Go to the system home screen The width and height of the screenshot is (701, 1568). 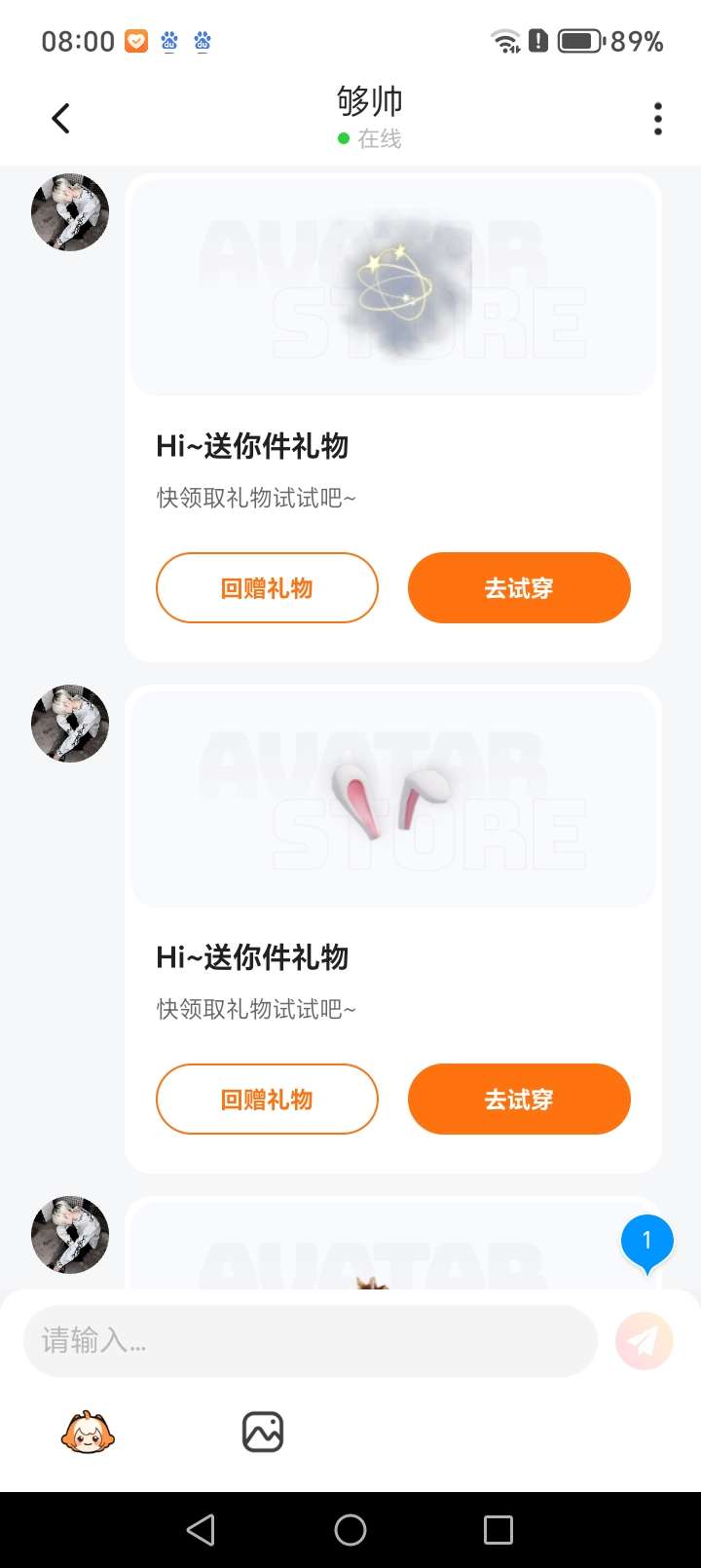pos(350,1530)
